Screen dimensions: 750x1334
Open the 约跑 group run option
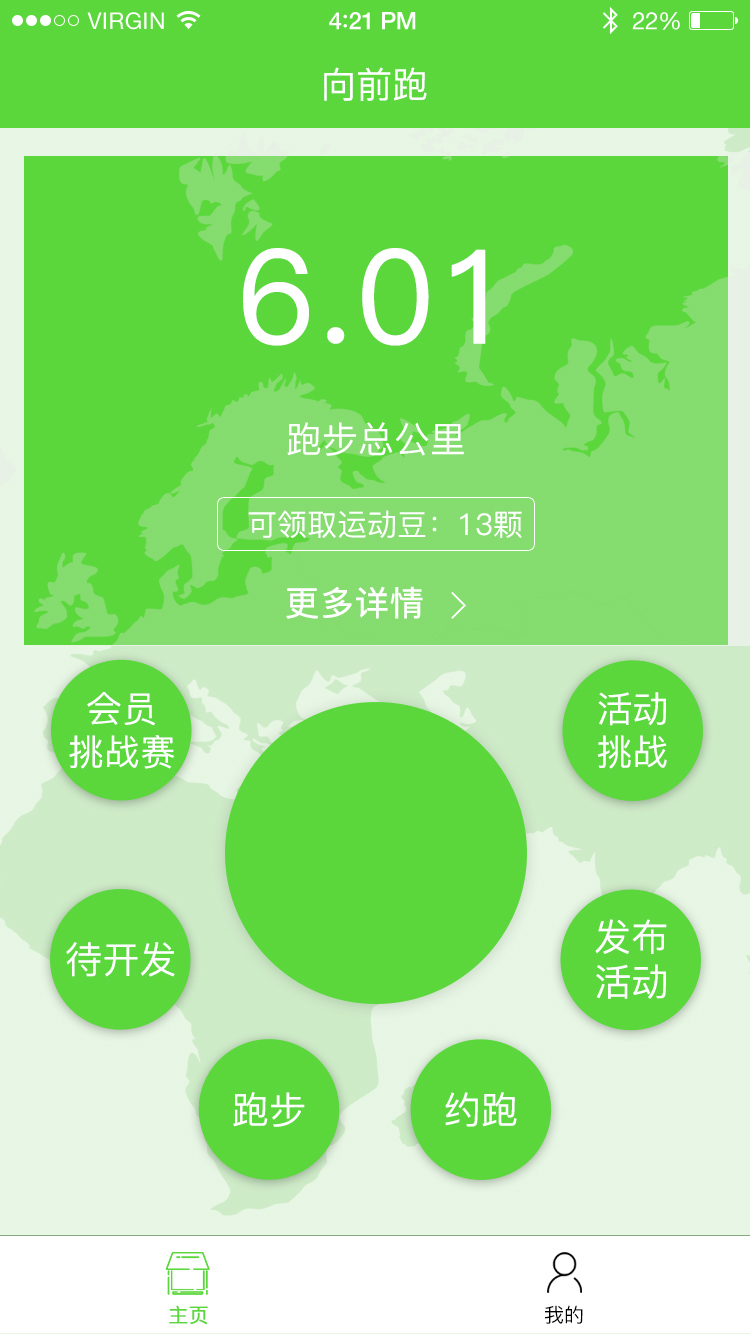click(x=481, y=1109)
